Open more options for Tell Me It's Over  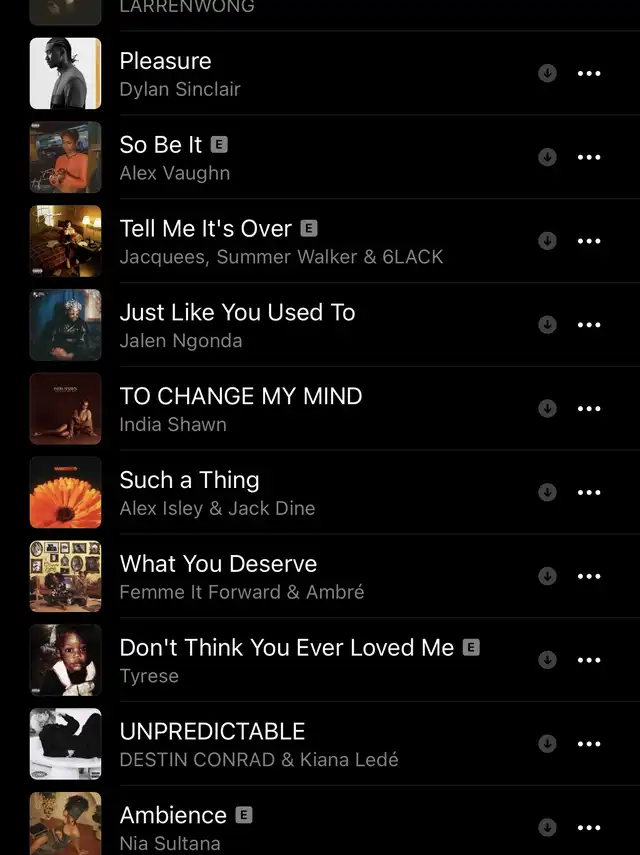click(589, 241)
